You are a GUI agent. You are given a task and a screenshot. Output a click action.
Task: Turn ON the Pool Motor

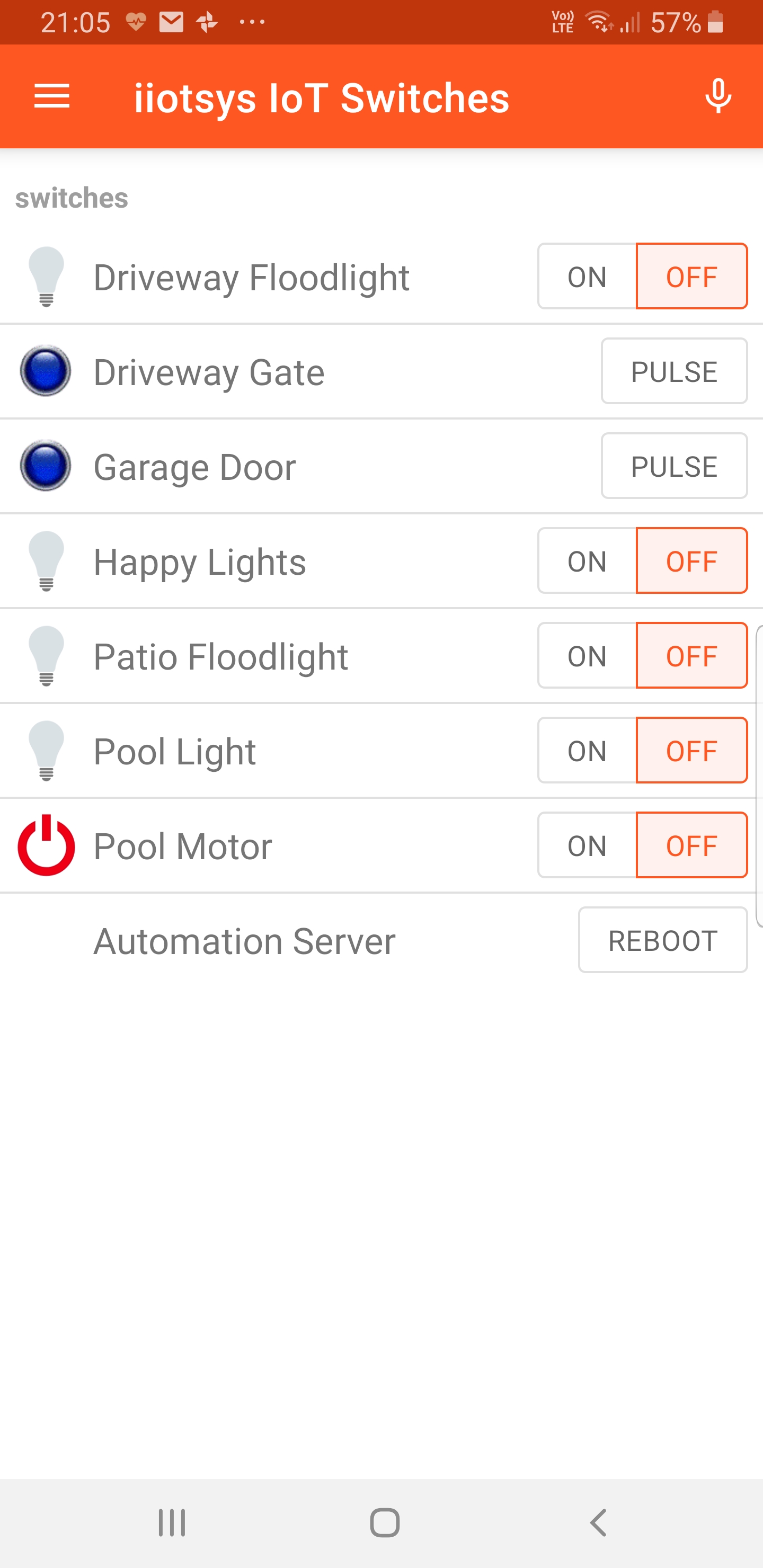click(x=587, y=845)
